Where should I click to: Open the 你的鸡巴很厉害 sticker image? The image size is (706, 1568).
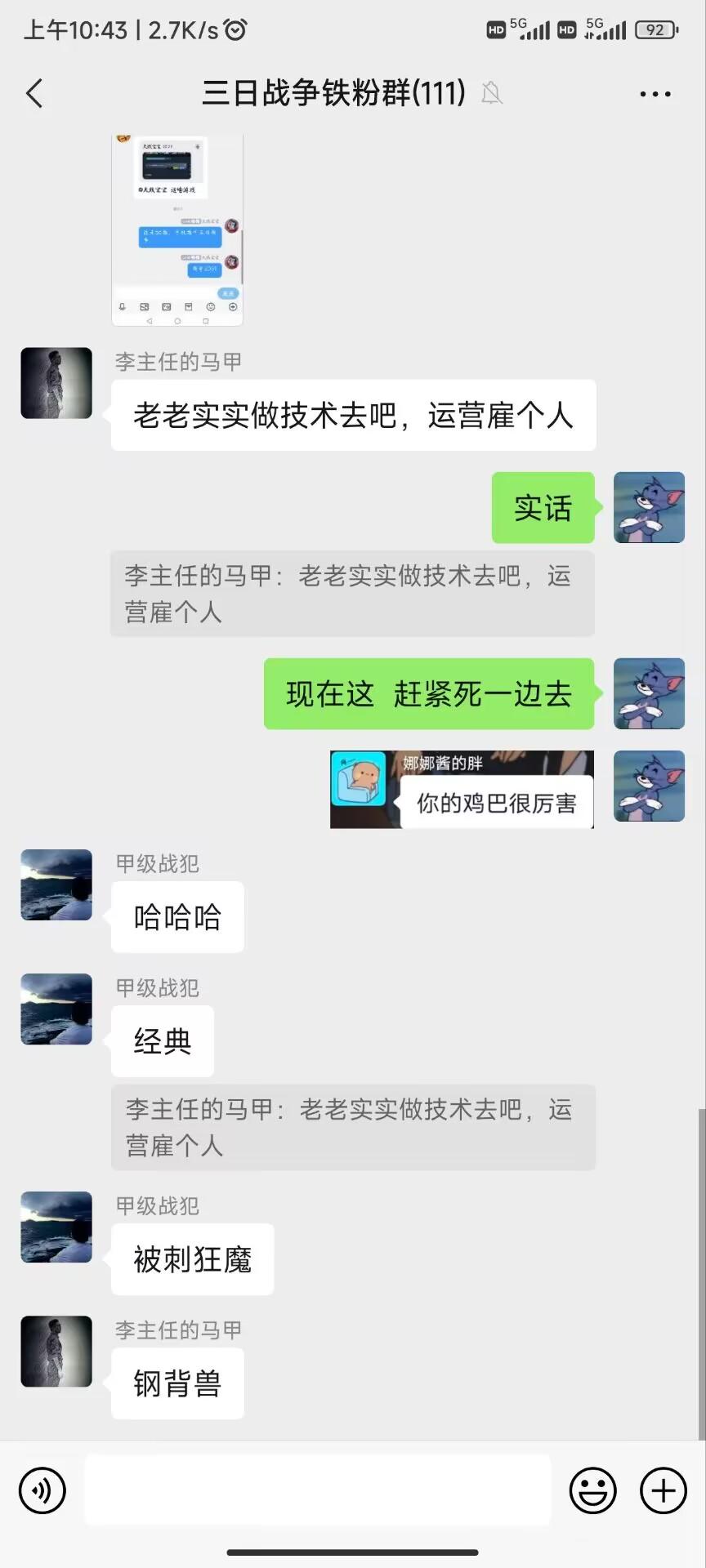[462, 789]
